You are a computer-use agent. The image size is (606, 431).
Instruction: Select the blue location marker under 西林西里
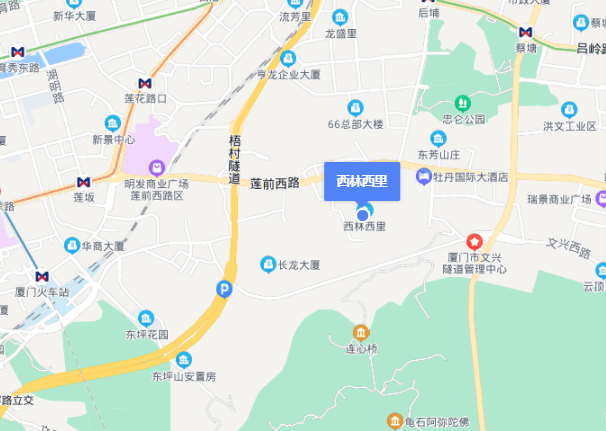click(363, 214)
